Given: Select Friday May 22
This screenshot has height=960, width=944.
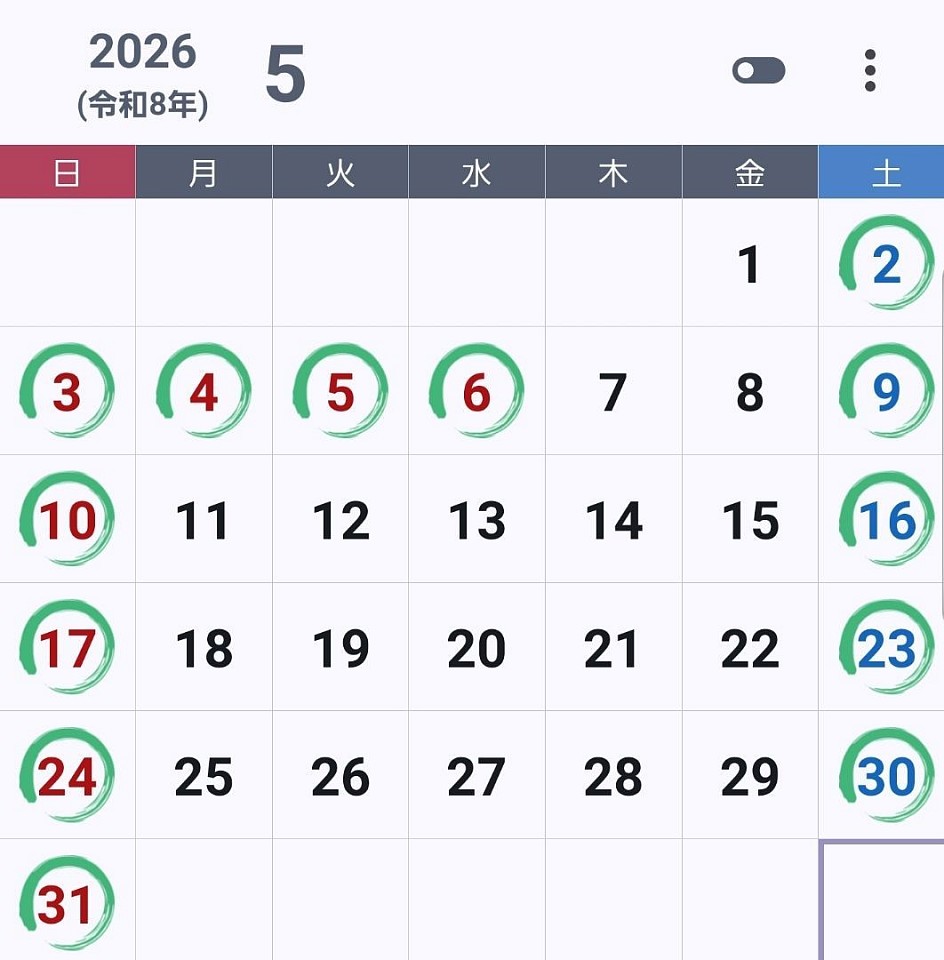Looking at the screenshot, I should click(749, 649).
